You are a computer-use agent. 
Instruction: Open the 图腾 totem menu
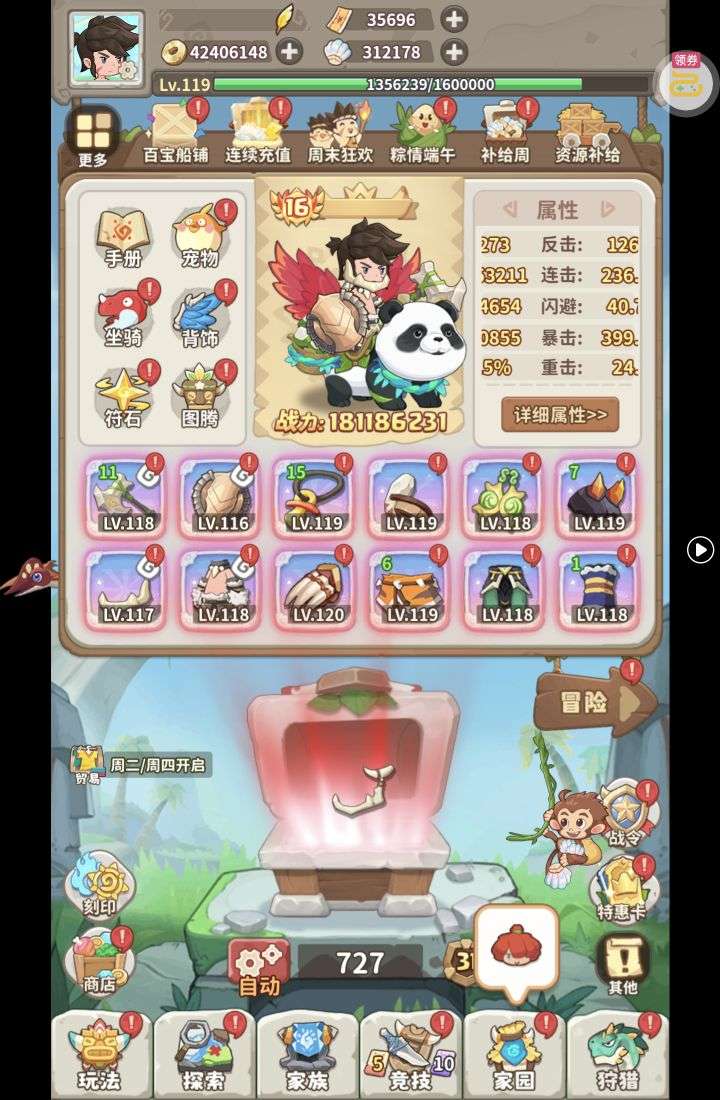(x=201, y=396)
